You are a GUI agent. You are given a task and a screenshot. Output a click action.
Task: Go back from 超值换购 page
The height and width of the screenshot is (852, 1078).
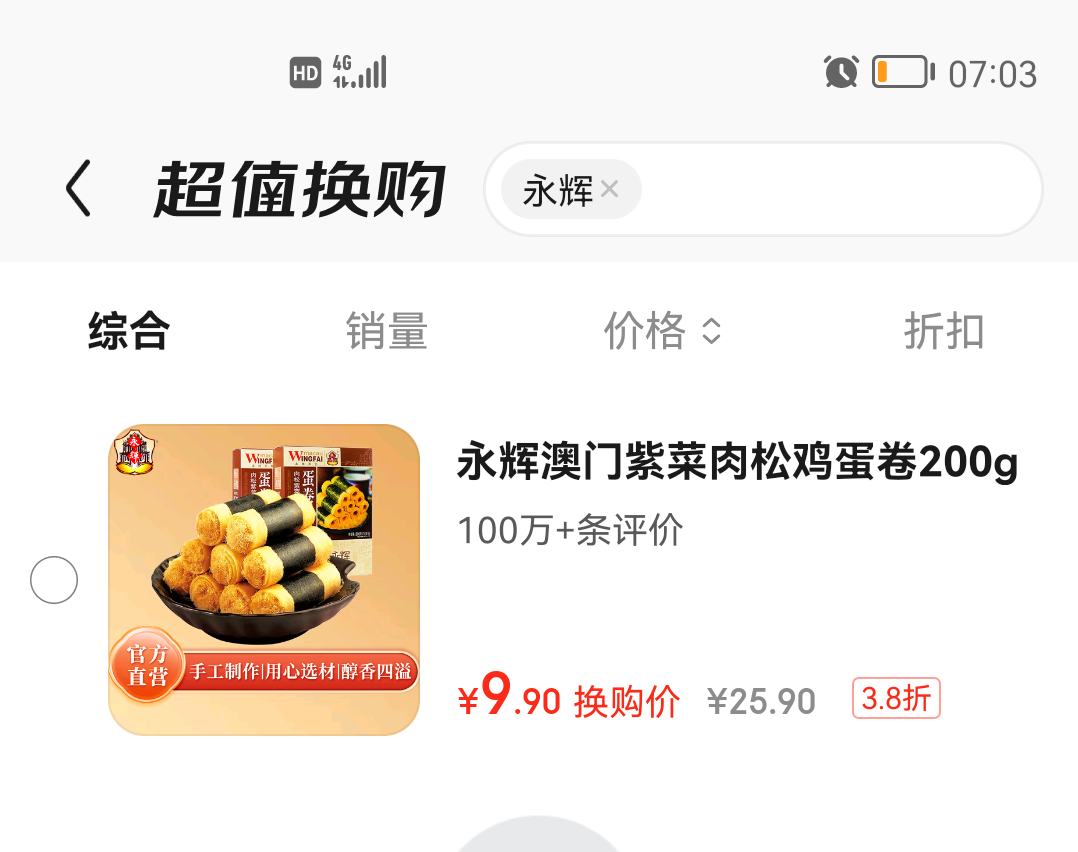click(x=78, y=189)
